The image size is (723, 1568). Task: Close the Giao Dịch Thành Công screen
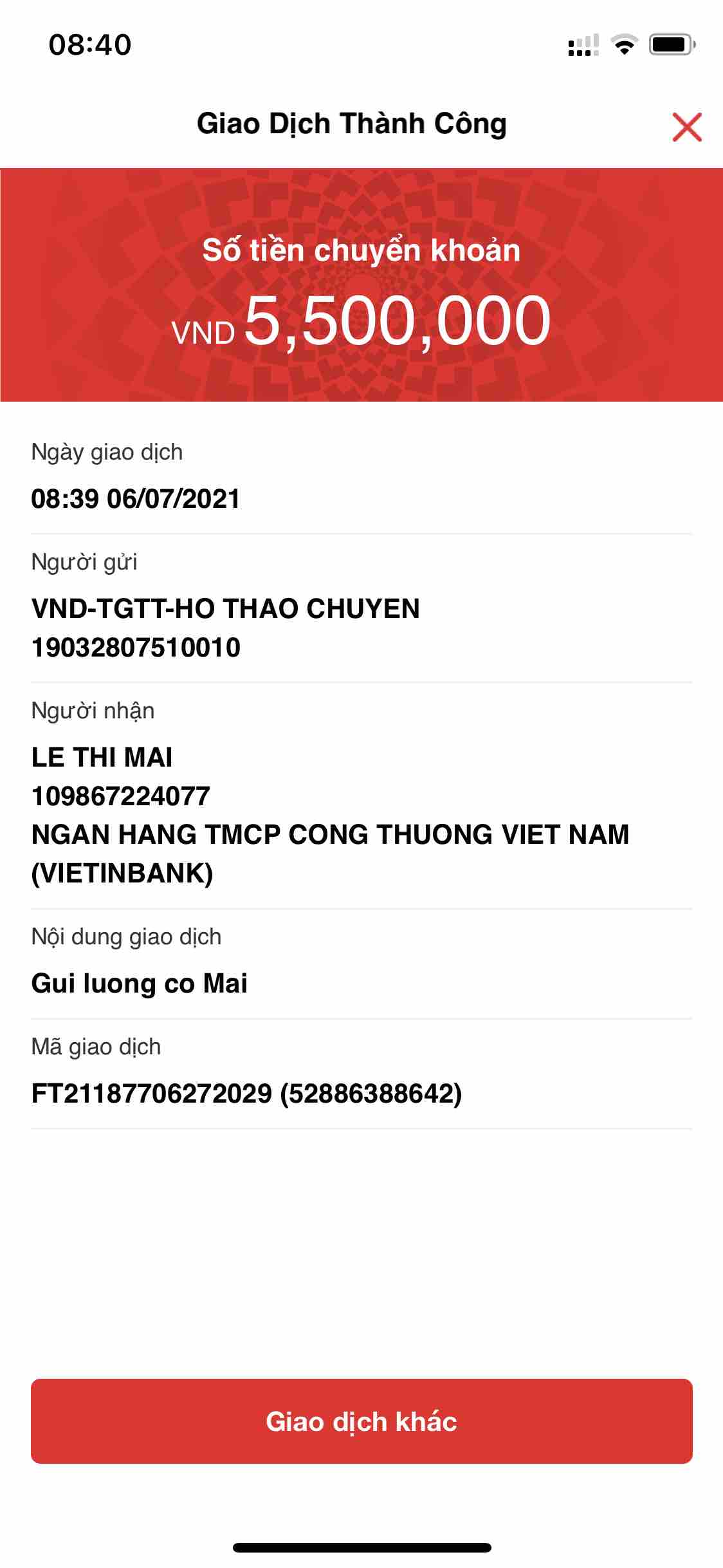pyautogui.click(x=686, y=127)
